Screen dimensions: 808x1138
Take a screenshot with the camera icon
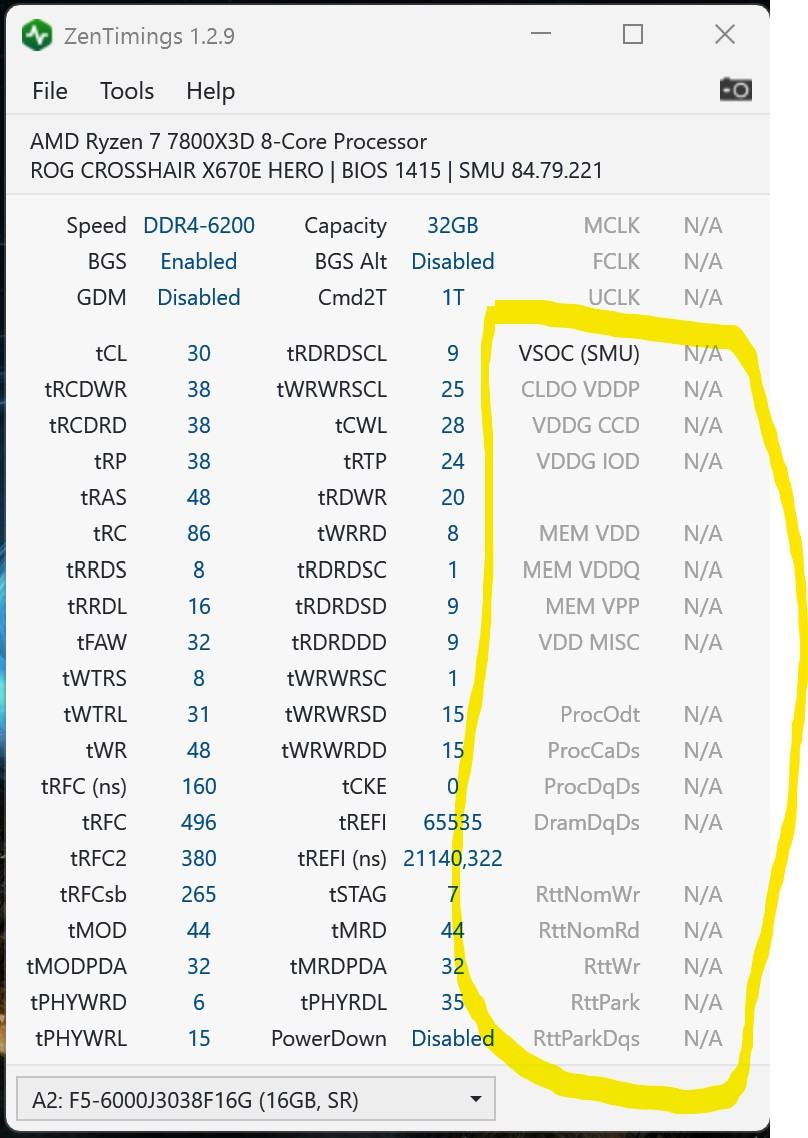(x=735, y=90)
